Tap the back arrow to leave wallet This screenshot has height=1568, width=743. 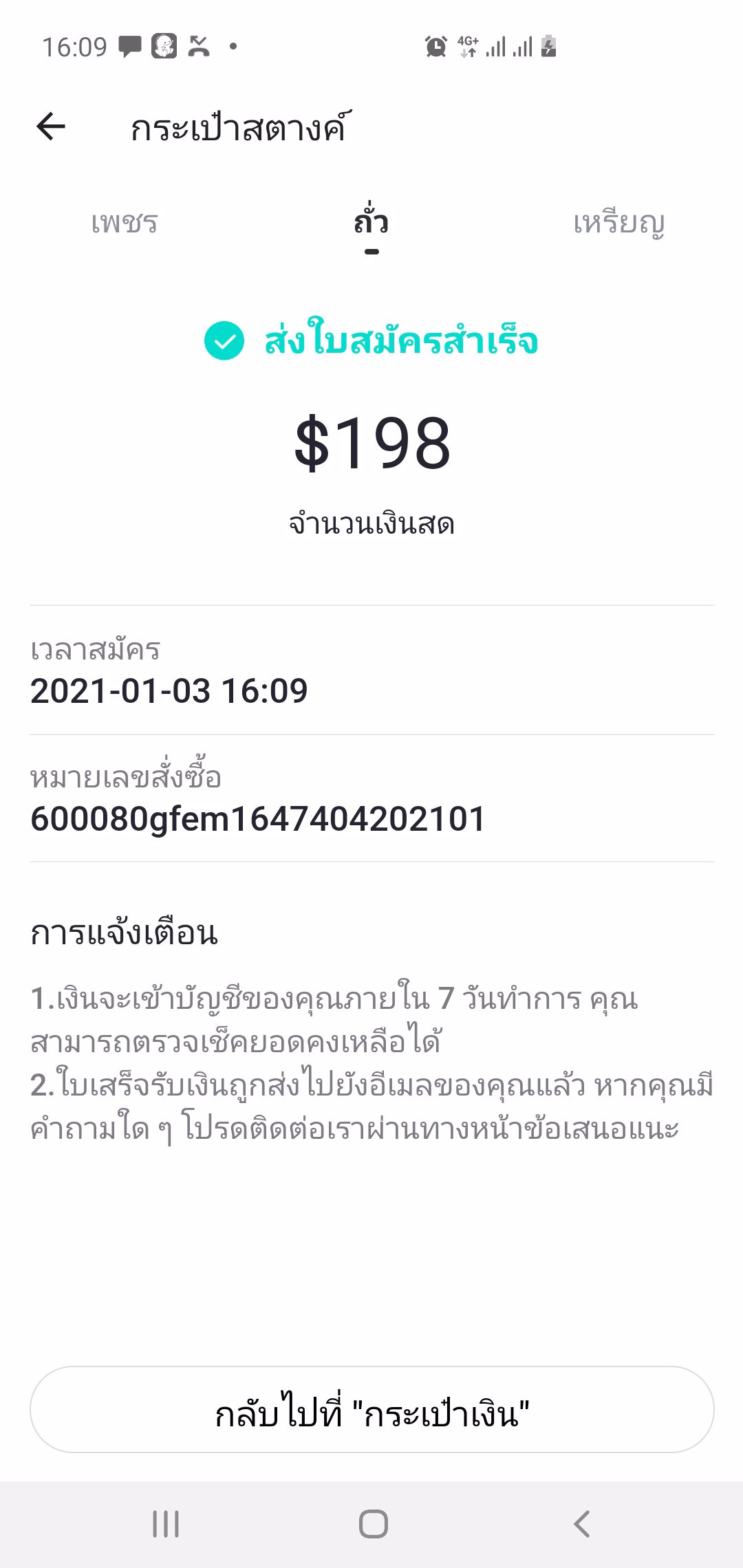[50, 126]
